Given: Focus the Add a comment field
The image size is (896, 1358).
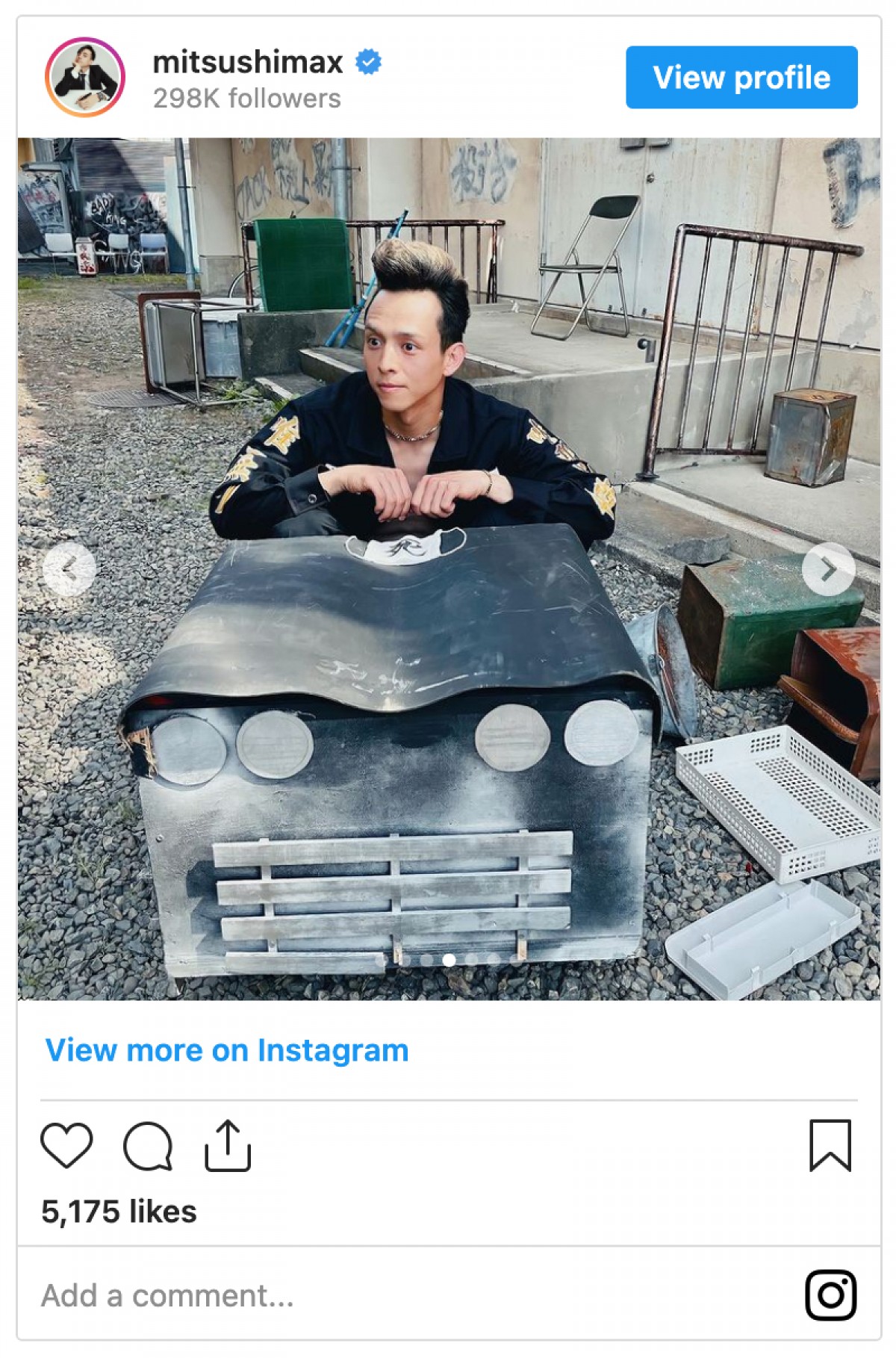Looking at the screenshot, I should click(x=167, y=1295).
